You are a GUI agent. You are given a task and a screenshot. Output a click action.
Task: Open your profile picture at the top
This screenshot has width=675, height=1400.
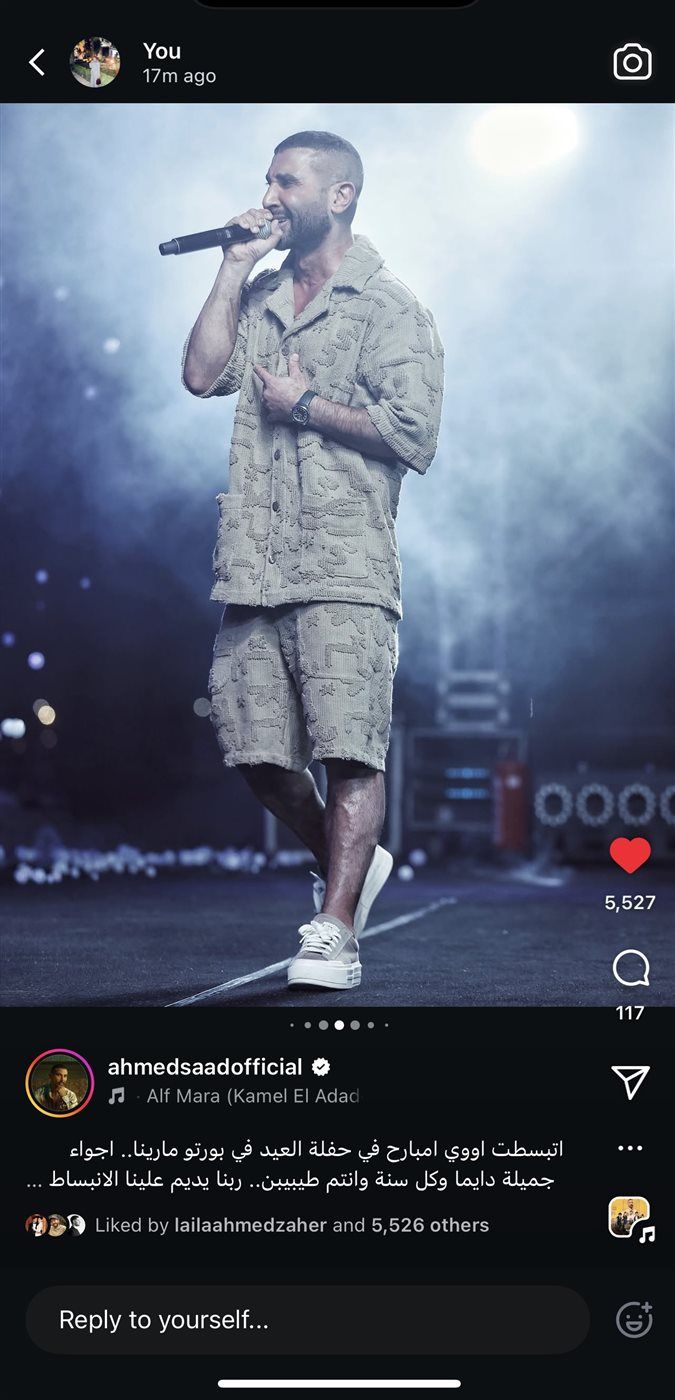95,63
